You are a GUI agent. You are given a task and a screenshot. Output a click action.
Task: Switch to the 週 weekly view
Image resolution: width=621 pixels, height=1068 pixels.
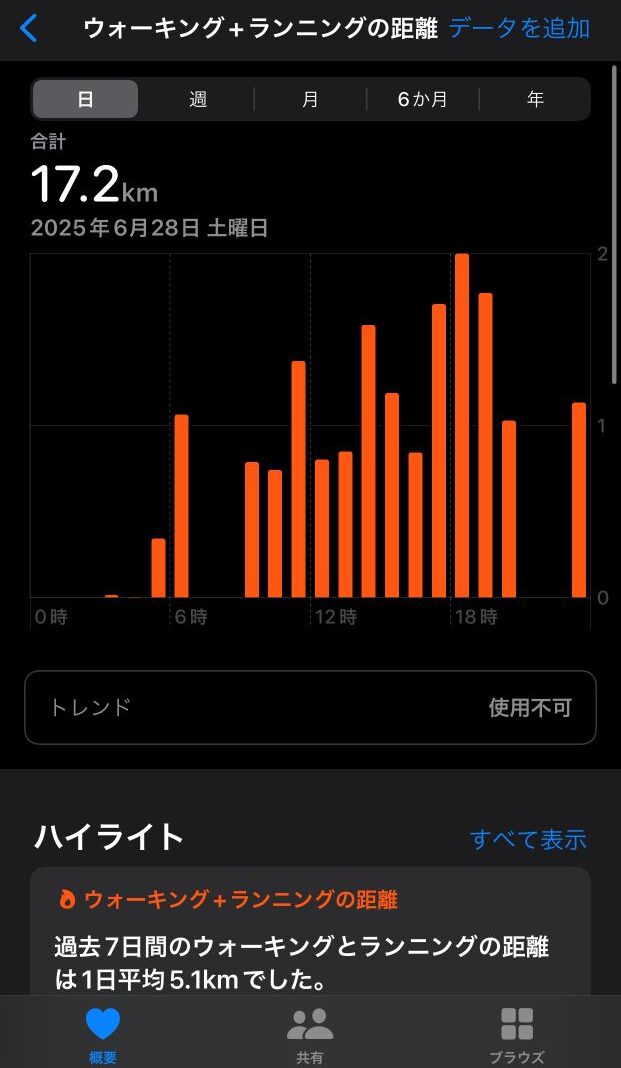(x=197, y=99)
